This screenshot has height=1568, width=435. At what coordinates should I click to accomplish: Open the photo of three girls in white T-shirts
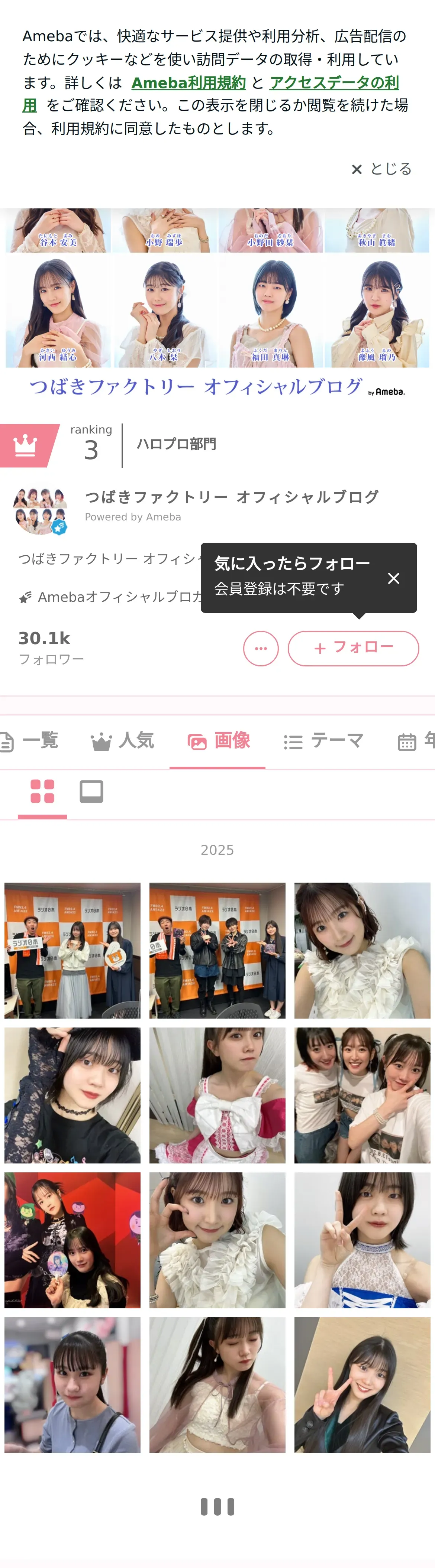coord(362,1095)
